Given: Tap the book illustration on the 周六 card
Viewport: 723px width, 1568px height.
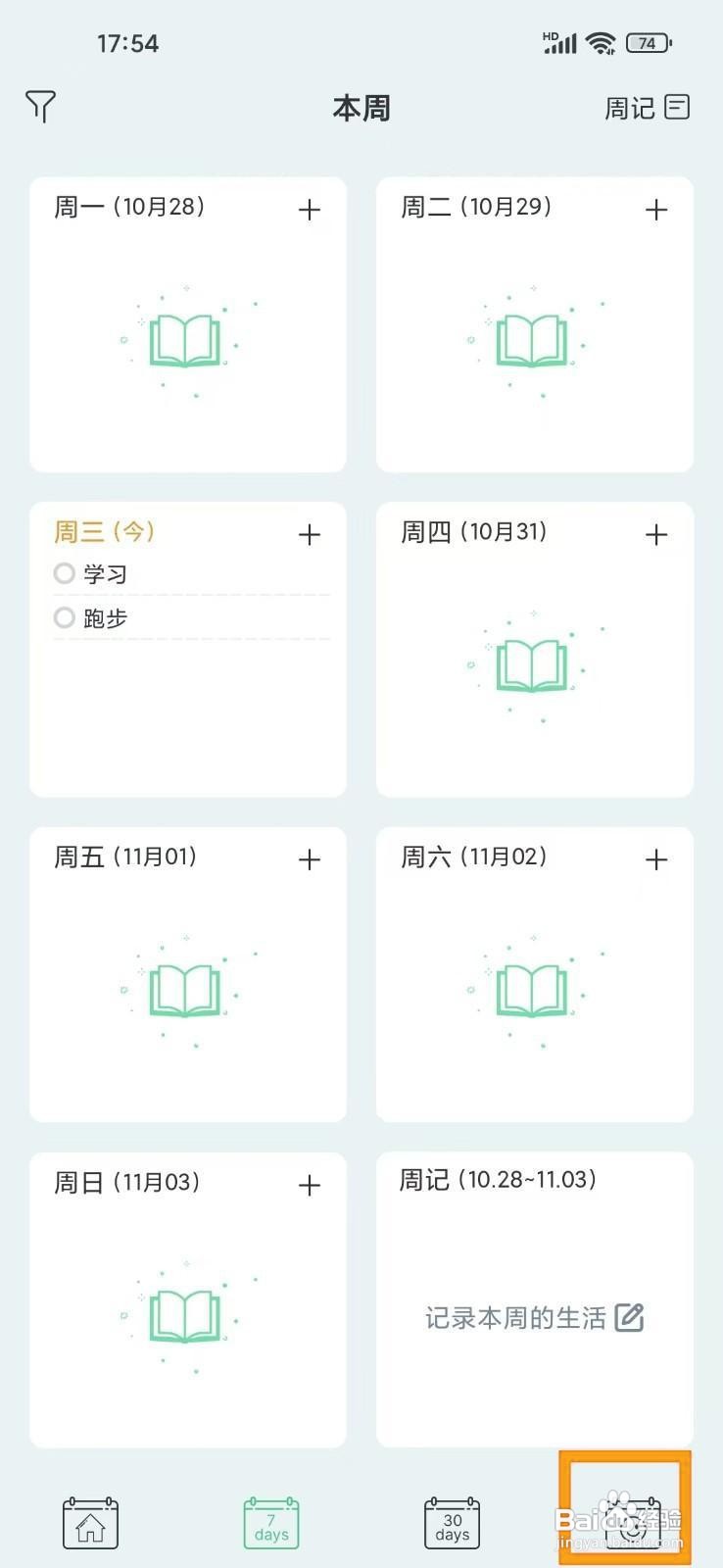Looking at the screenshot, I should tap(533, 990).
